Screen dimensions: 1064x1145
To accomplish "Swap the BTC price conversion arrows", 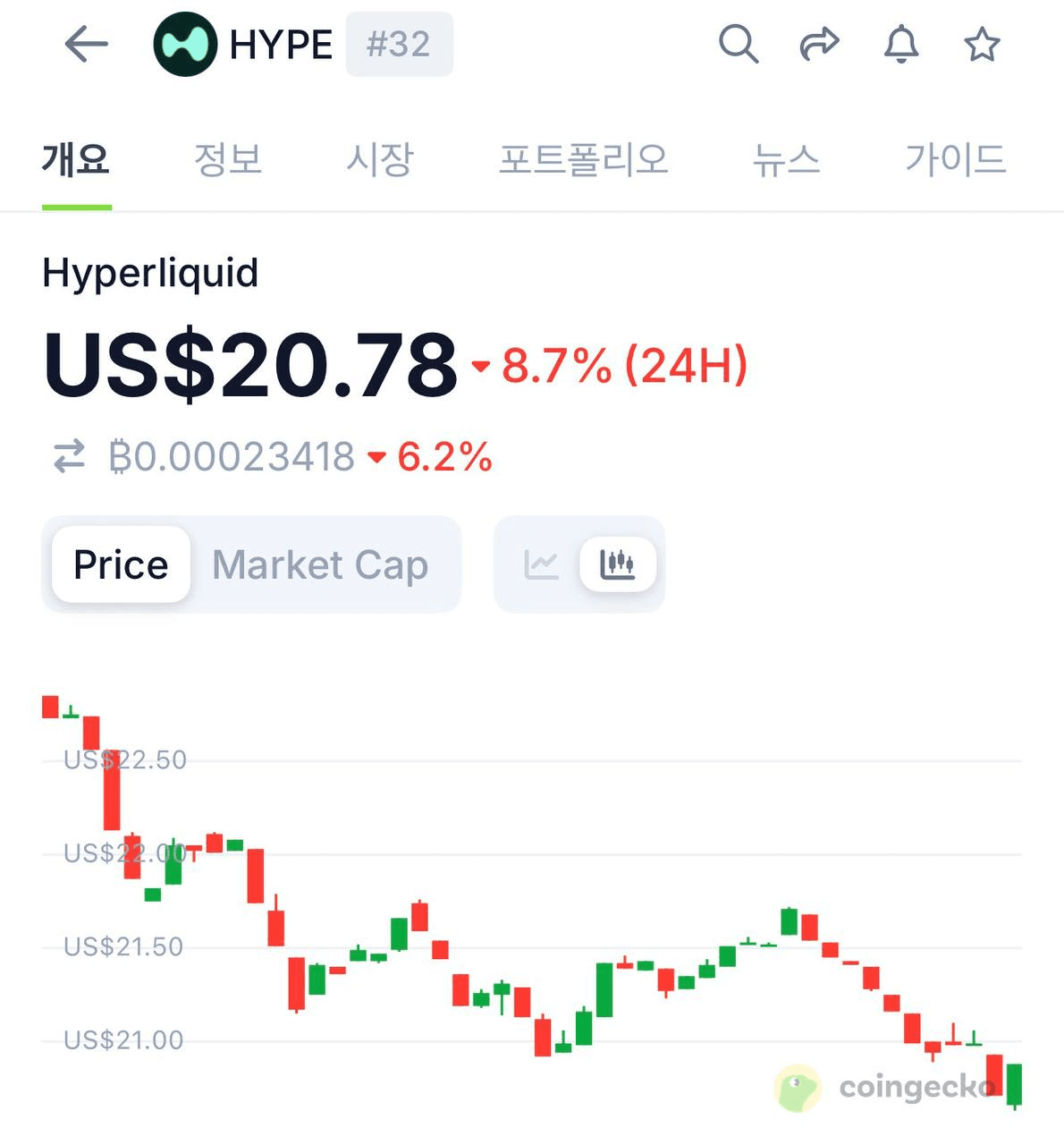I will [70, 456].
